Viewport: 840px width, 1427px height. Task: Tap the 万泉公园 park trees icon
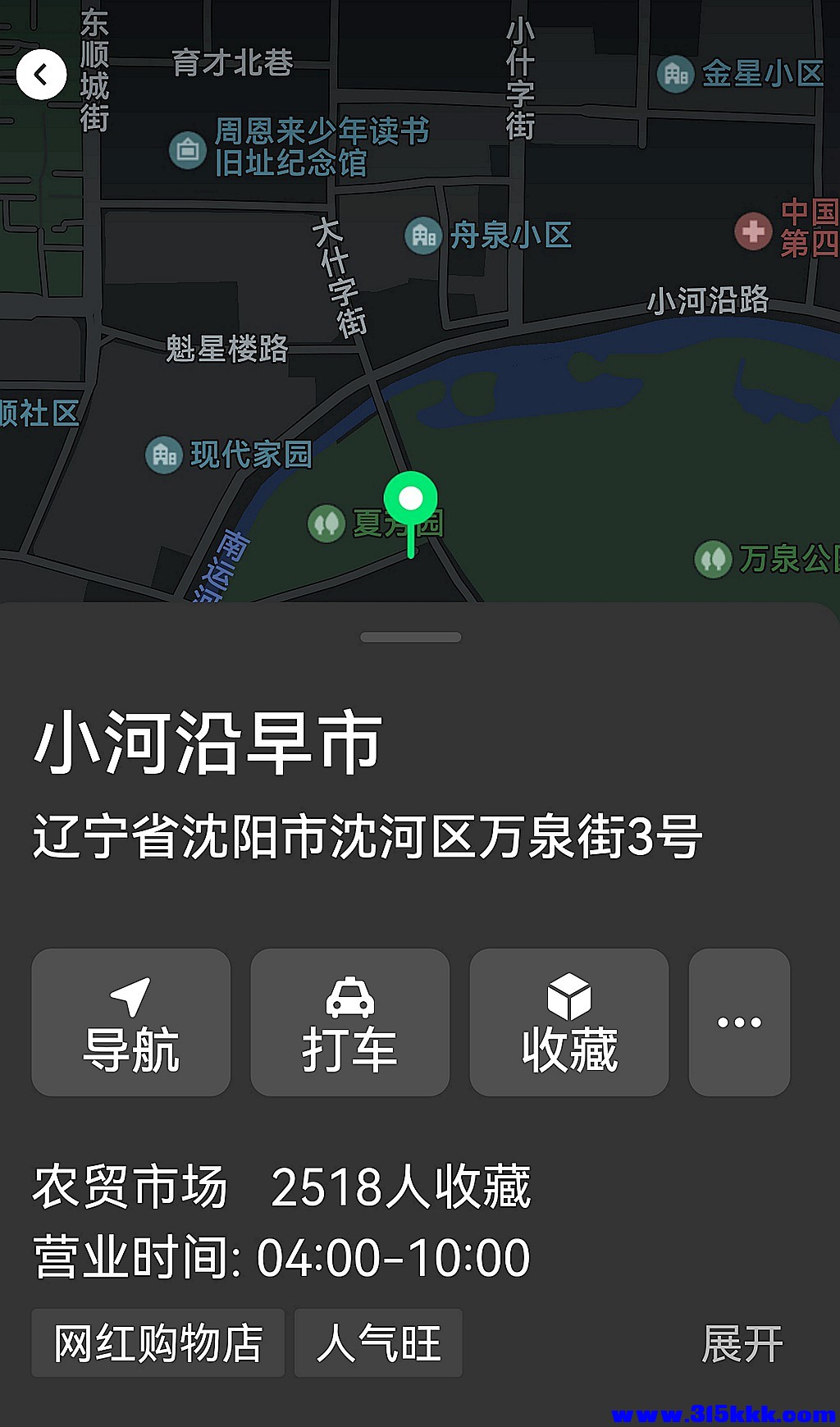tap(715, 559)
